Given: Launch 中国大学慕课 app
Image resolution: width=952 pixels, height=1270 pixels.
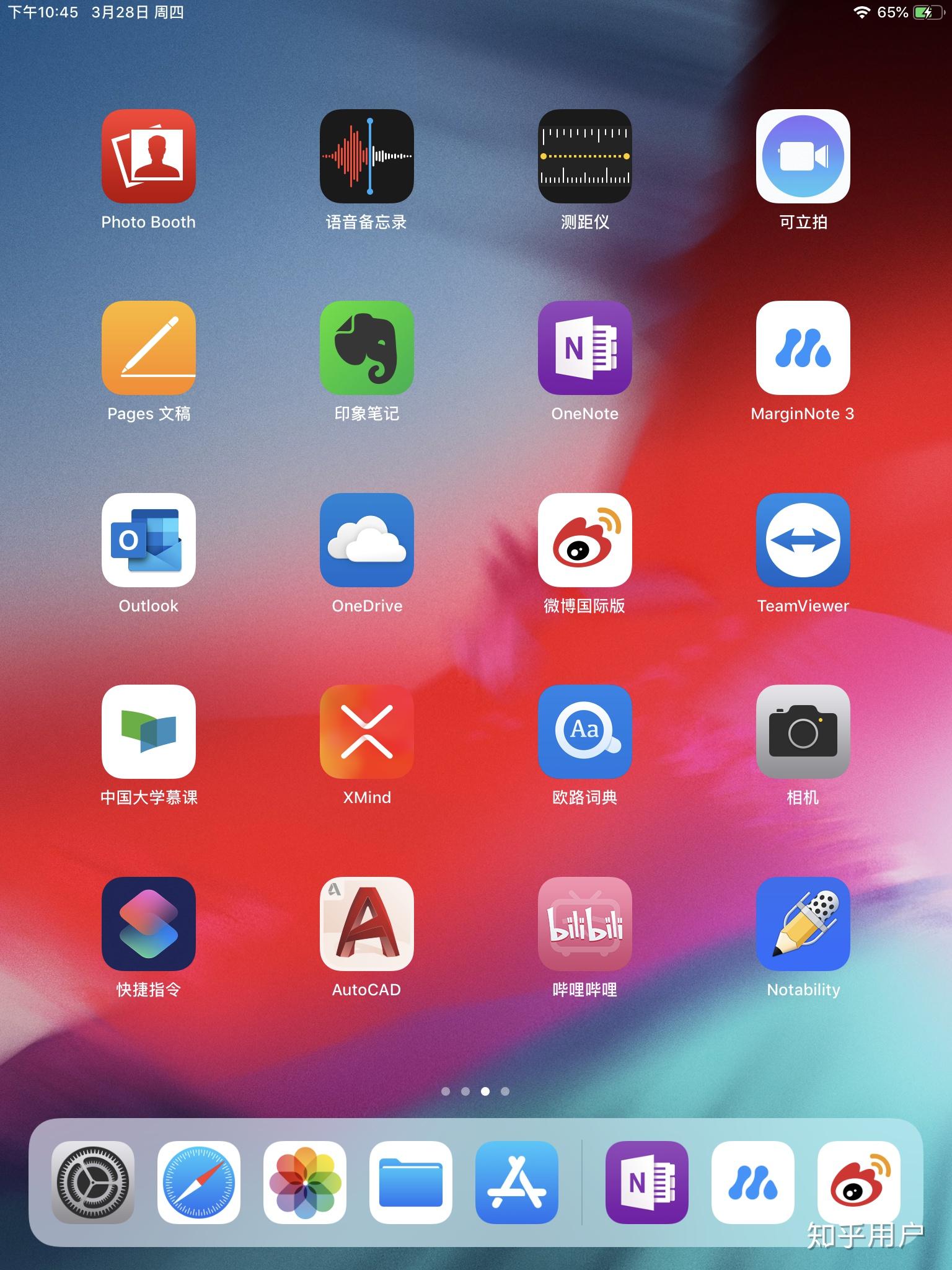Looking at the screenshot, I should 149,732.
